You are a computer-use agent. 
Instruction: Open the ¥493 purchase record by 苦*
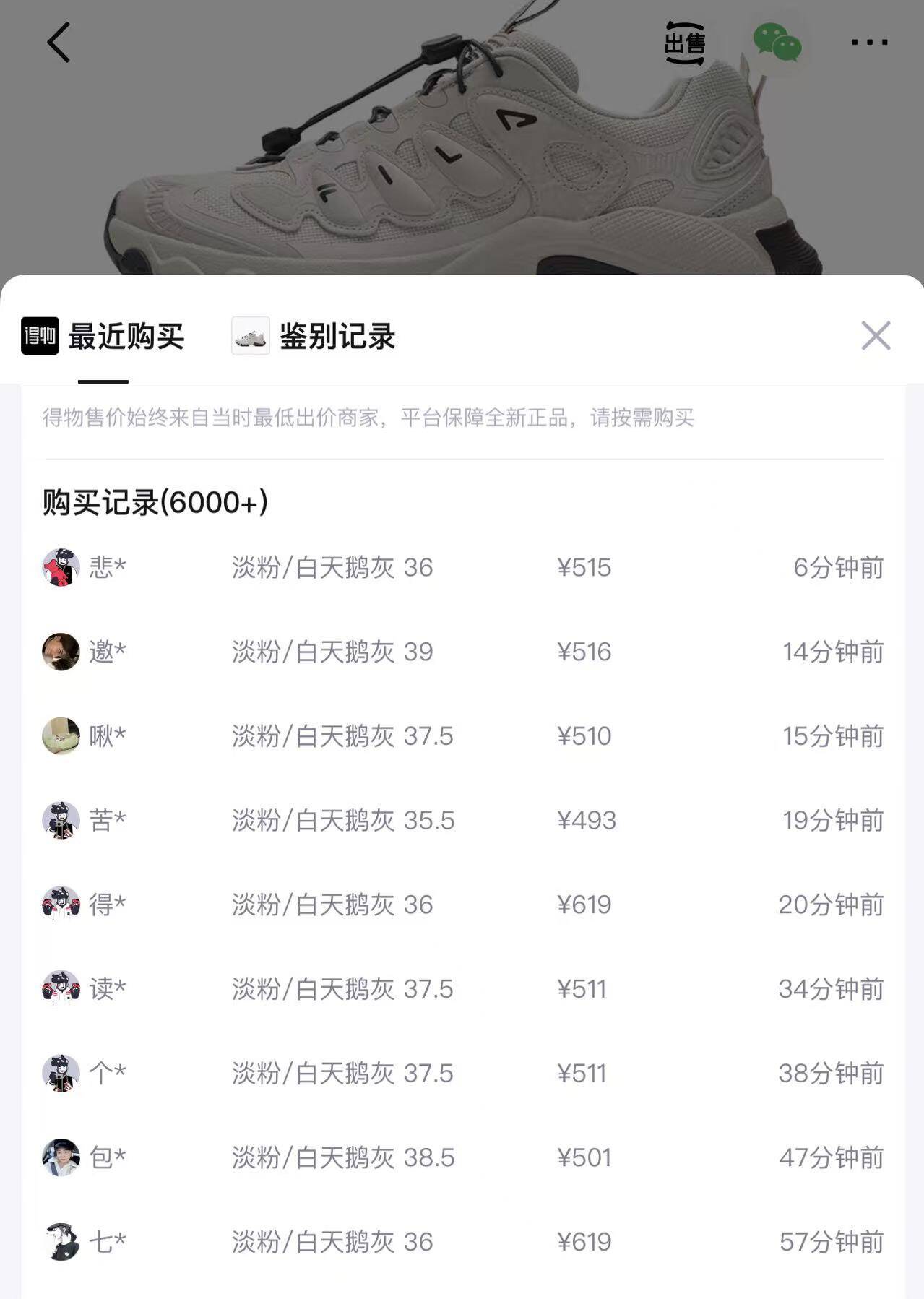[x=462, y=821]
